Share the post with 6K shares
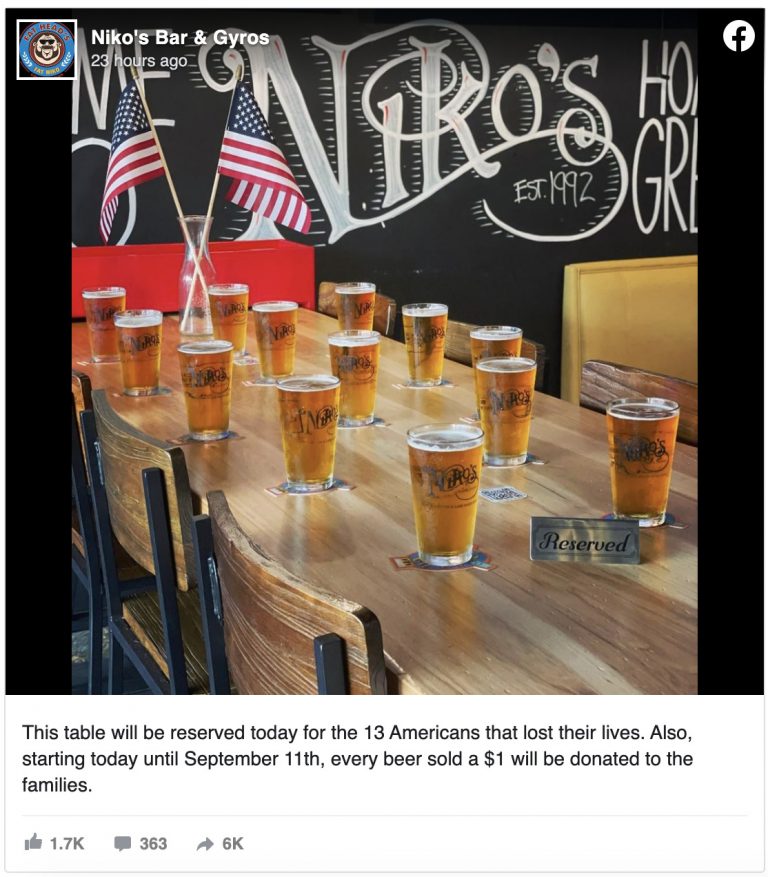 point(220,843)
